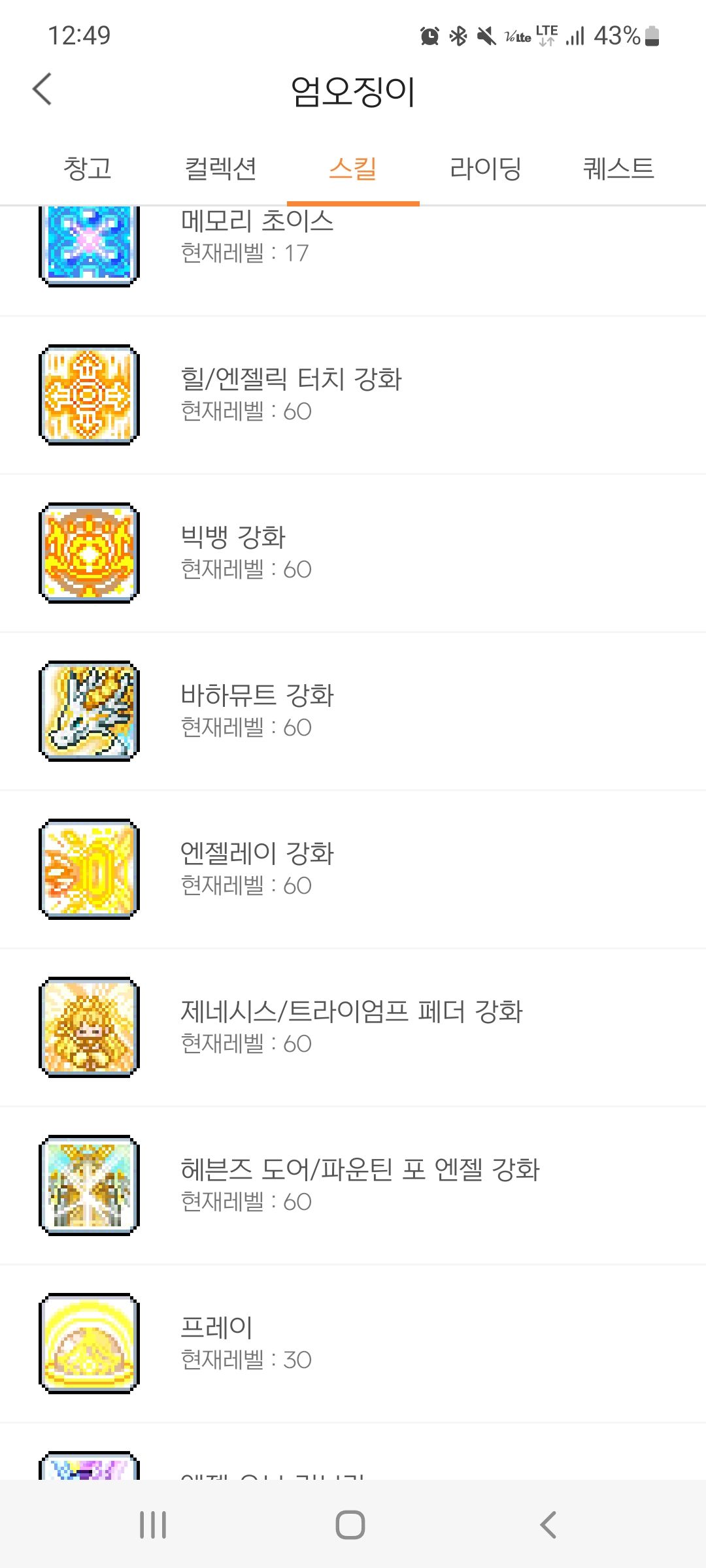Screen dimensions: 706x1568
Task: Go back using the left arrow
Action: pyautogui.click(x=42, y=90)
